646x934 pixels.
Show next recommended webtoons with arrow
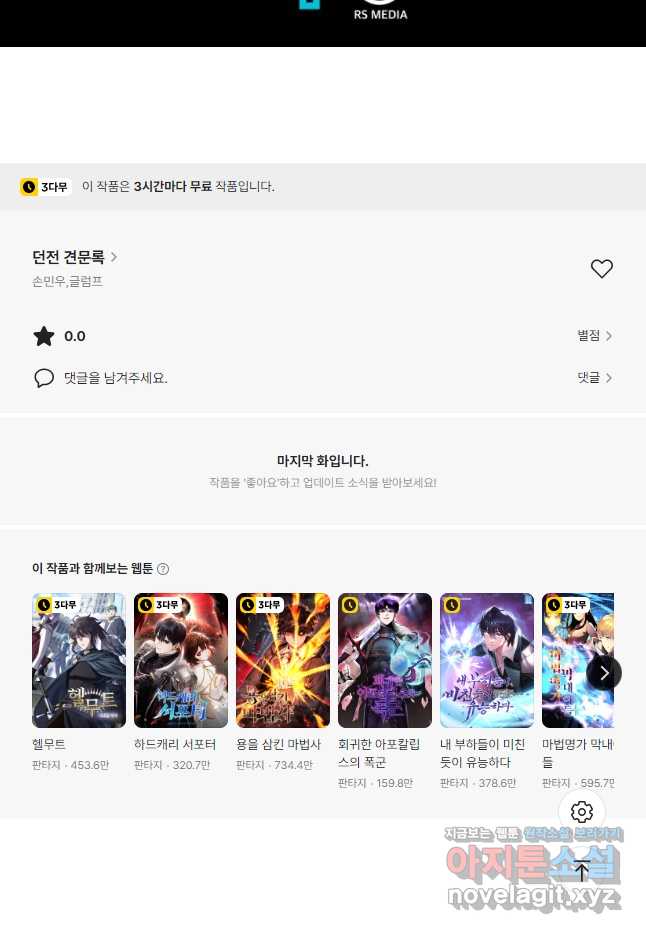click(604, 673)
